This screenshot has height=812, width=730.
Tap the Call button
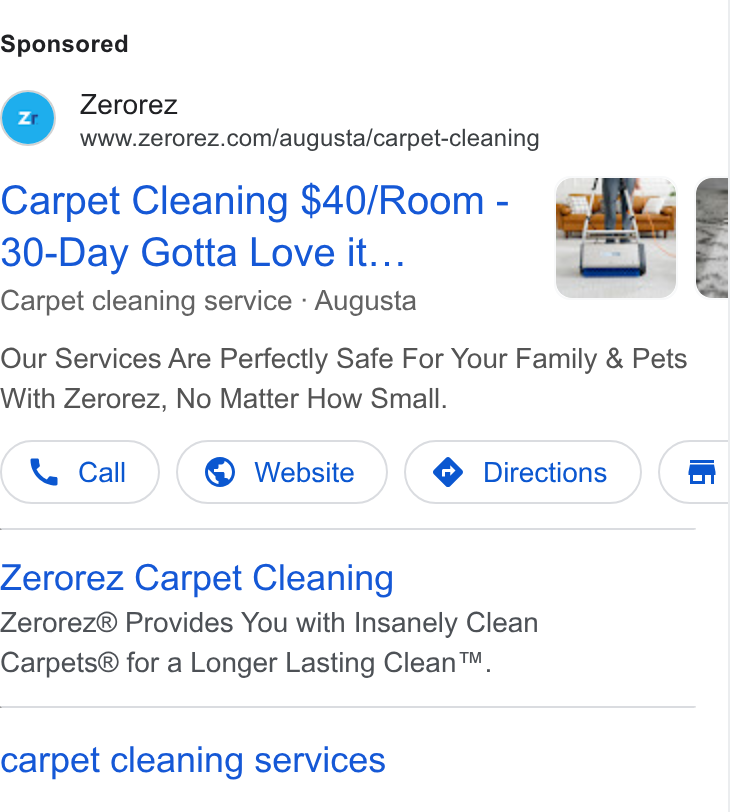point(80,472)
